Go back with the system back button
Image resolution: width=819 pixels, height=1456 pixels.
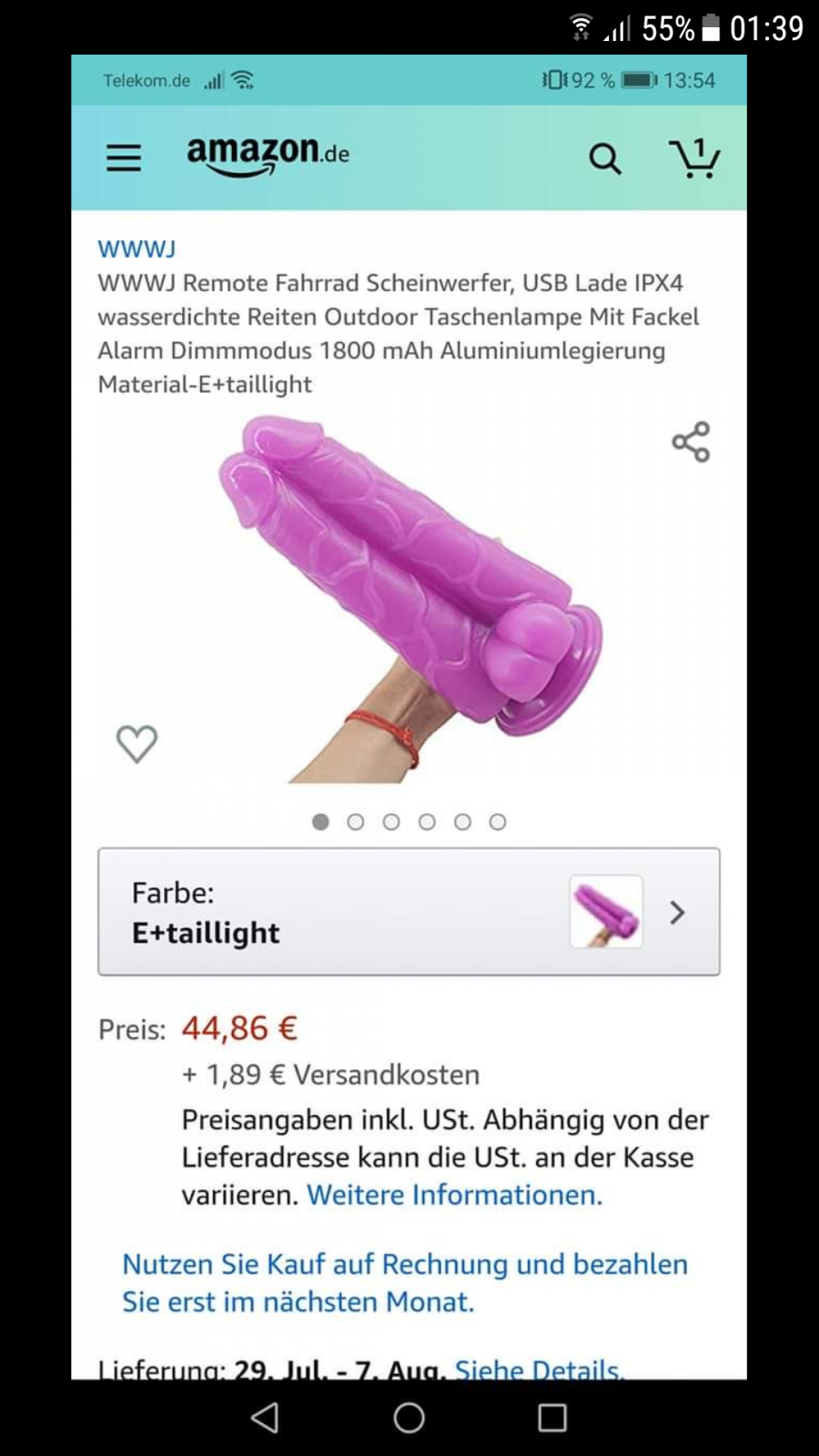pos(265,1417)
